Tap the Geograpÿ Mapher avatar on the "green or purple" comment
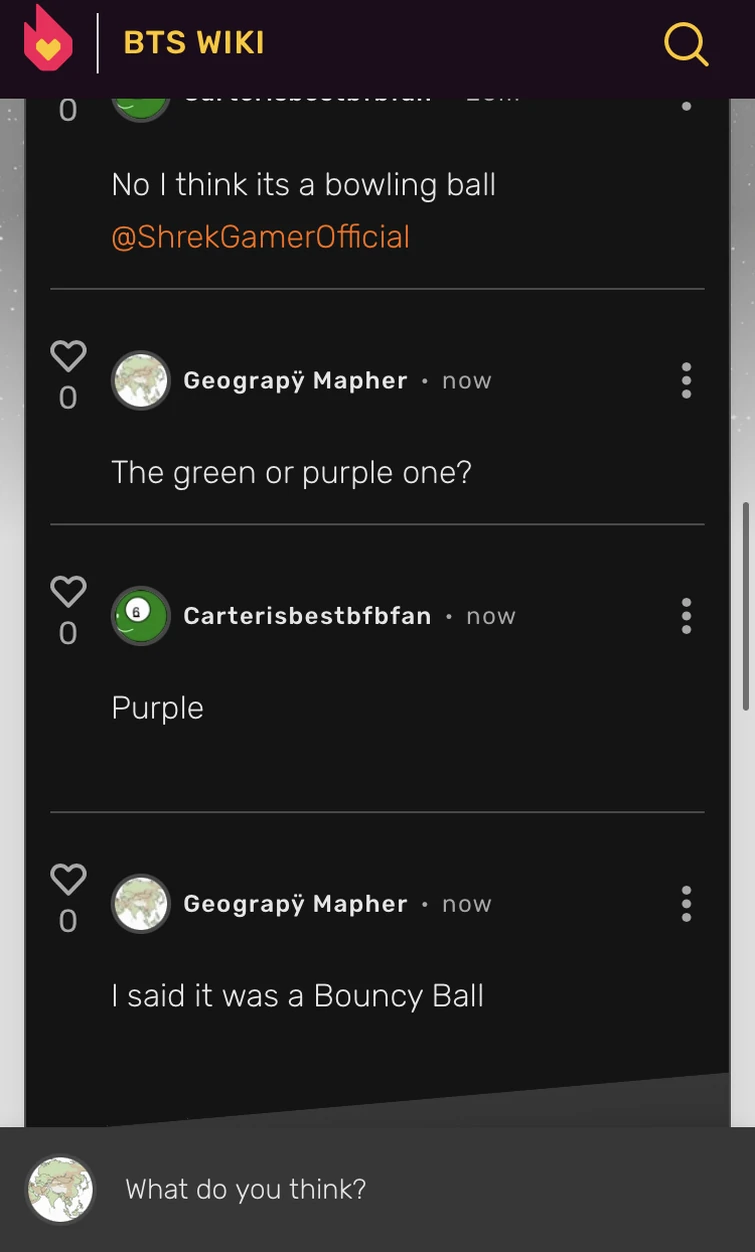The width and height of the screenshot is (755, 1252). click(x=141, y=381)
